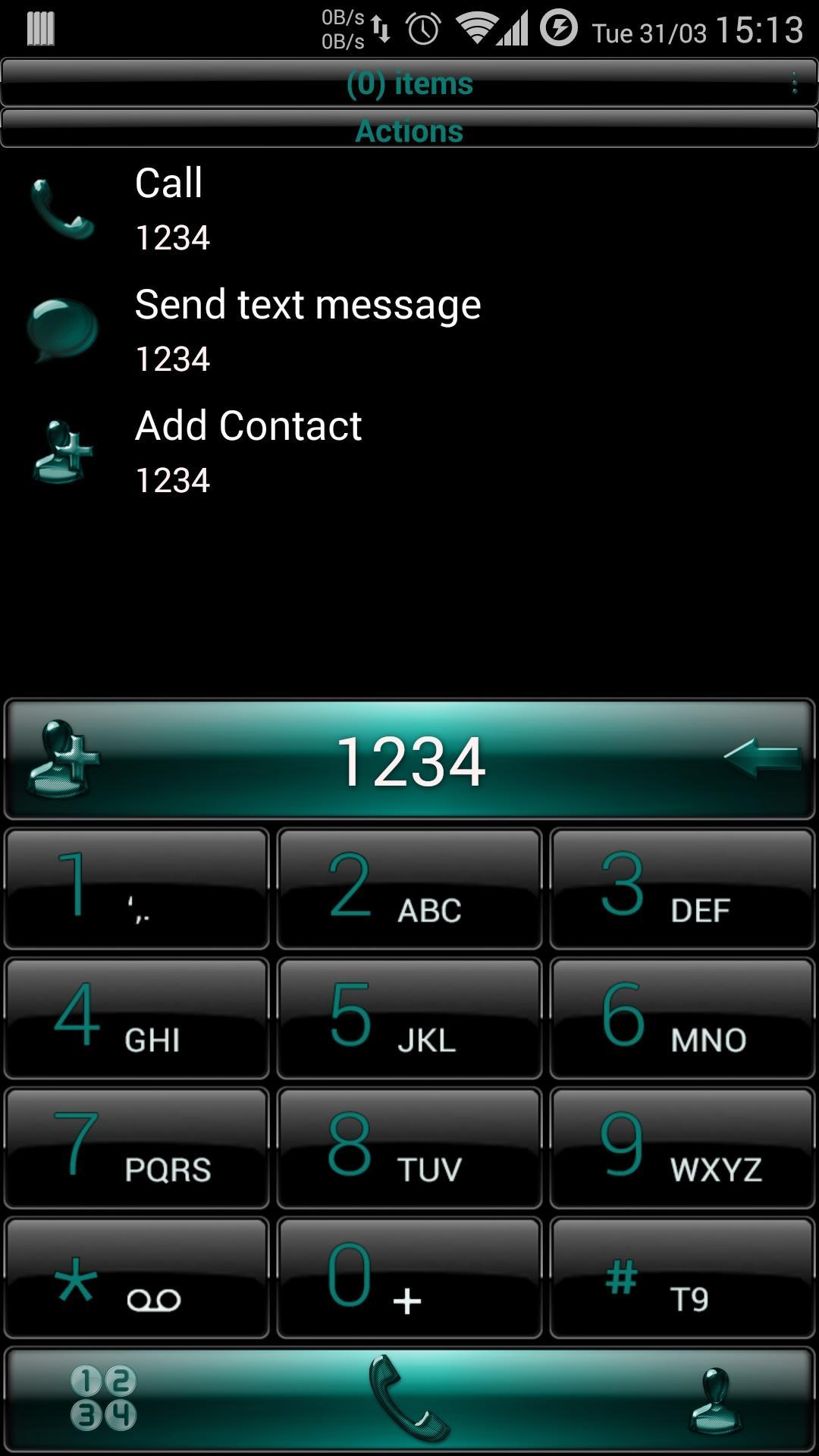The width and height of the screenshot is (819, 1456).
Task: Tap the 4 GHI key
Action: coord(136,1018)
